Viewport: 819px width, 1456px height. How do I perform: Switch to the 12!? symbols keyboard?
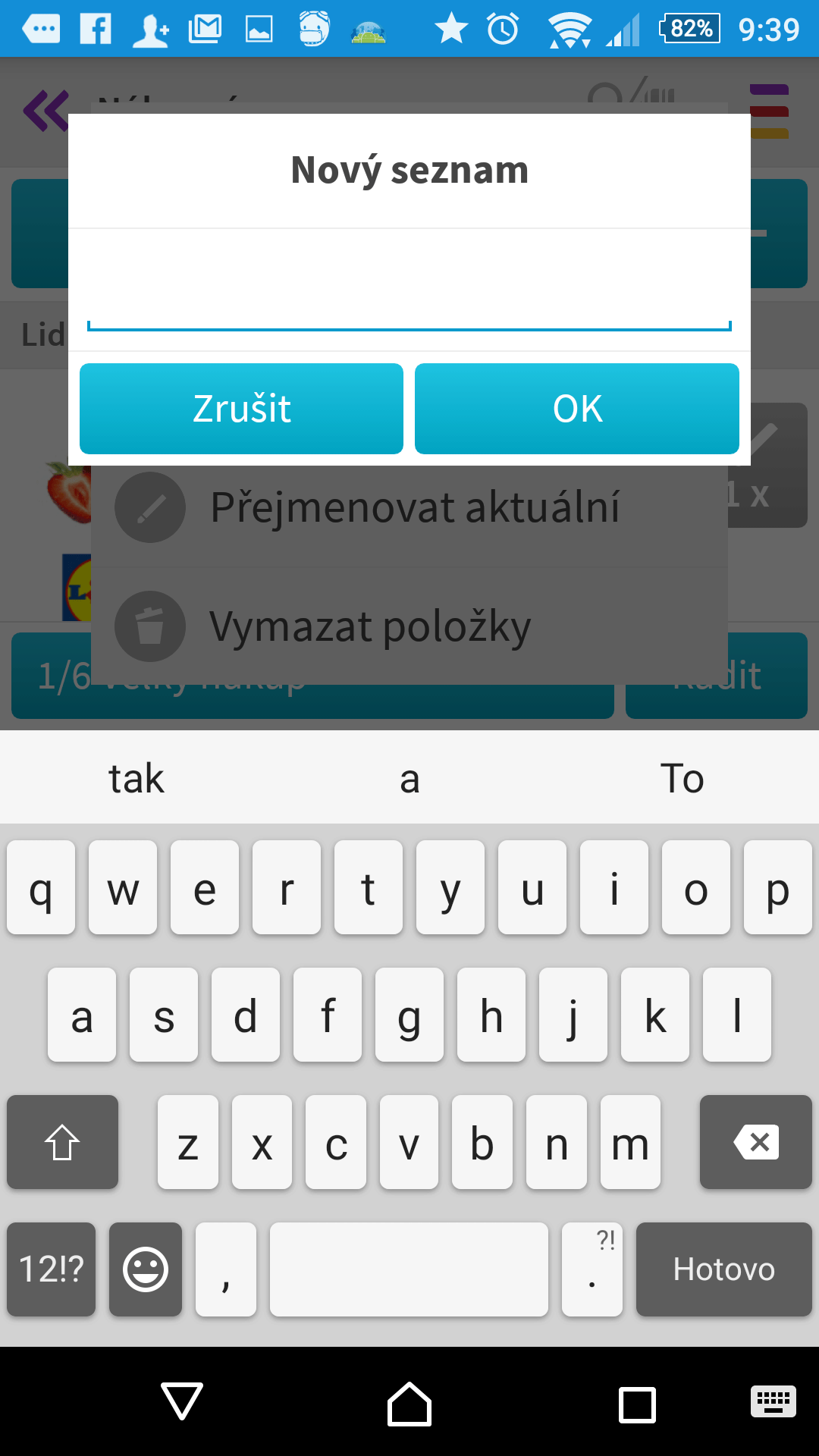coord(51,1269)
